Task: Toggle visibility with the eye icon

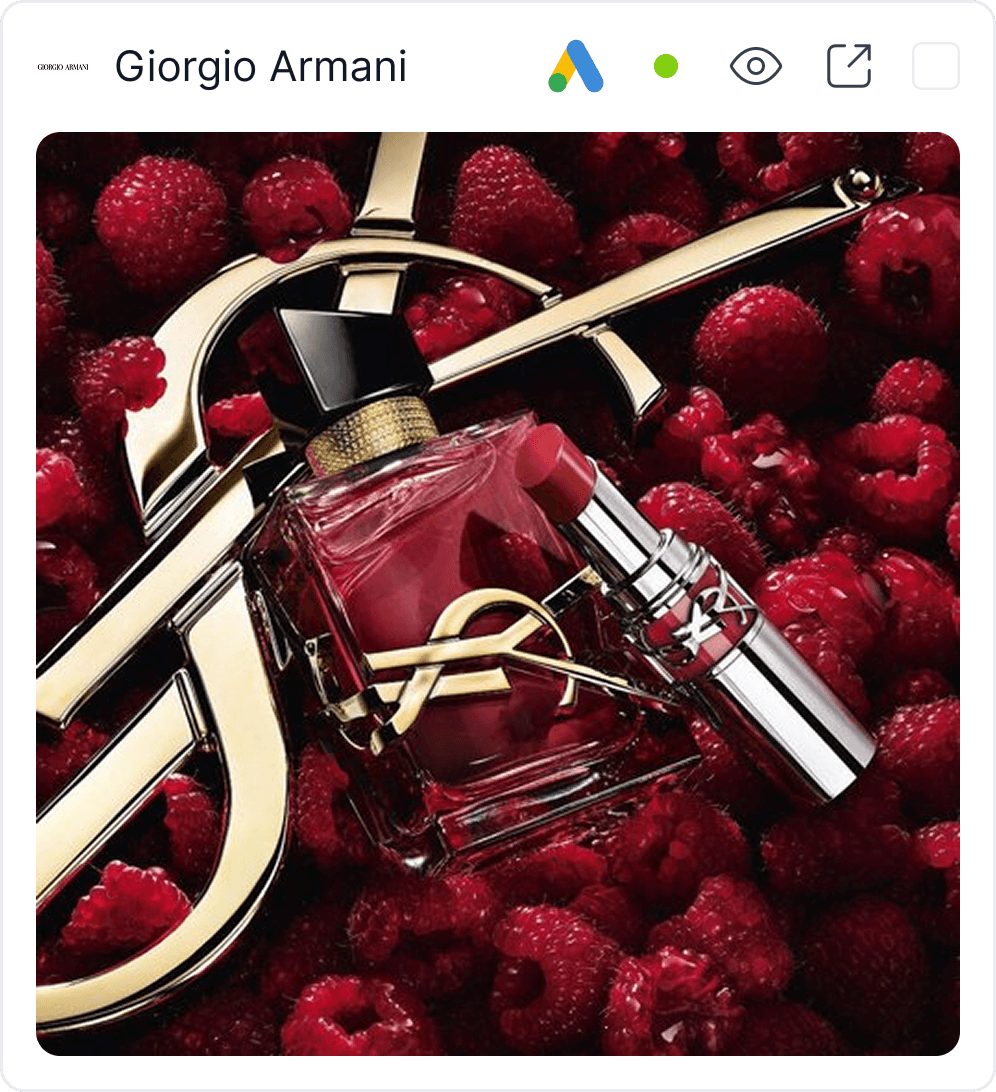Action: coord(756,66)
